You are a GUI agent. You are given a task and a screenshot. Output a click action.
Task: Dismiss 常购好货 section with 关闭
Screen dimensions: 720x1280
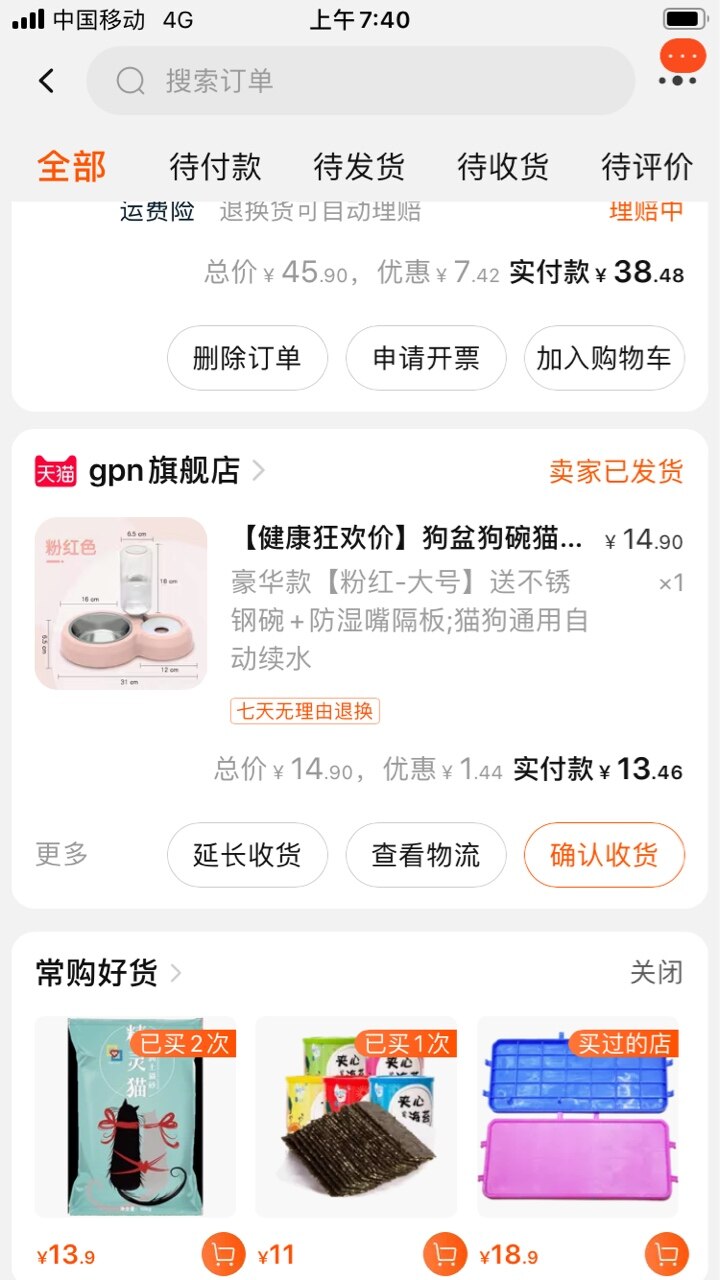(656, 972)
